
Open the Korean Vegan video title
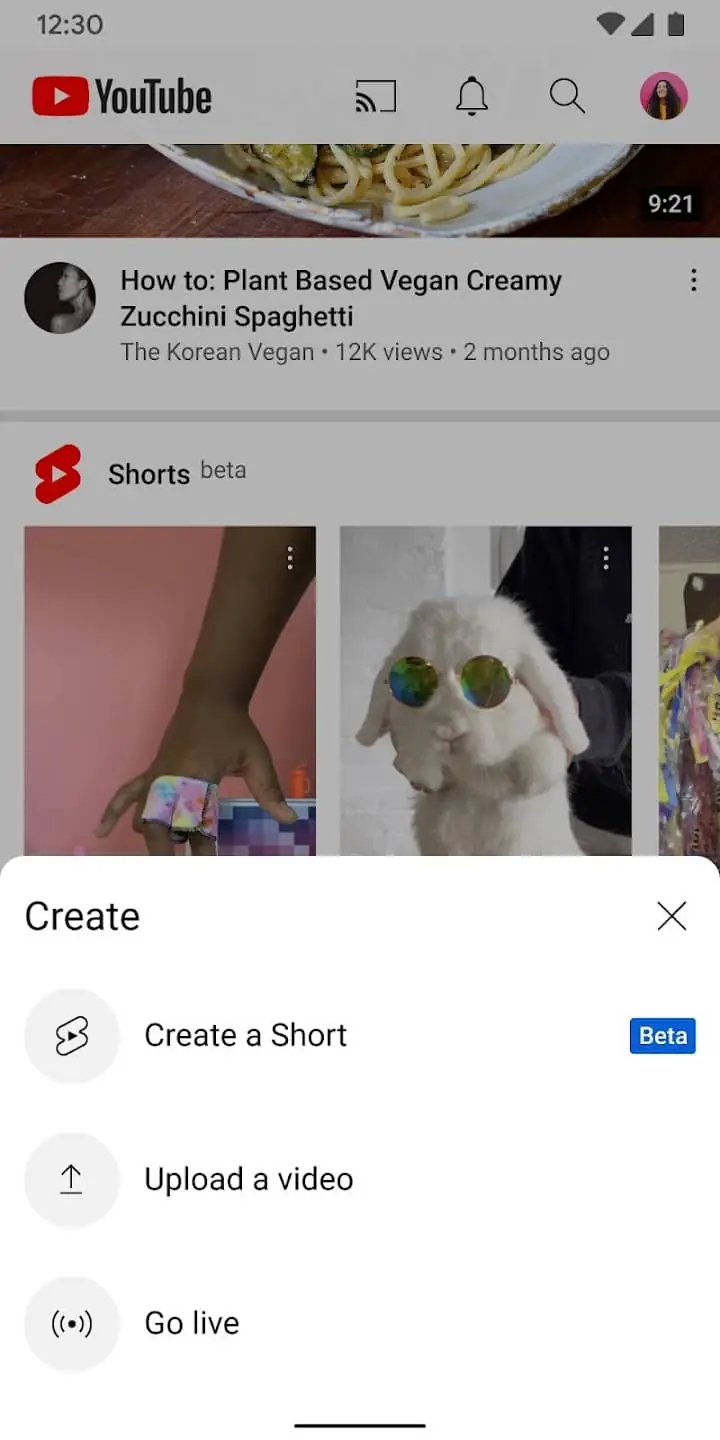[x=340, y=297]
